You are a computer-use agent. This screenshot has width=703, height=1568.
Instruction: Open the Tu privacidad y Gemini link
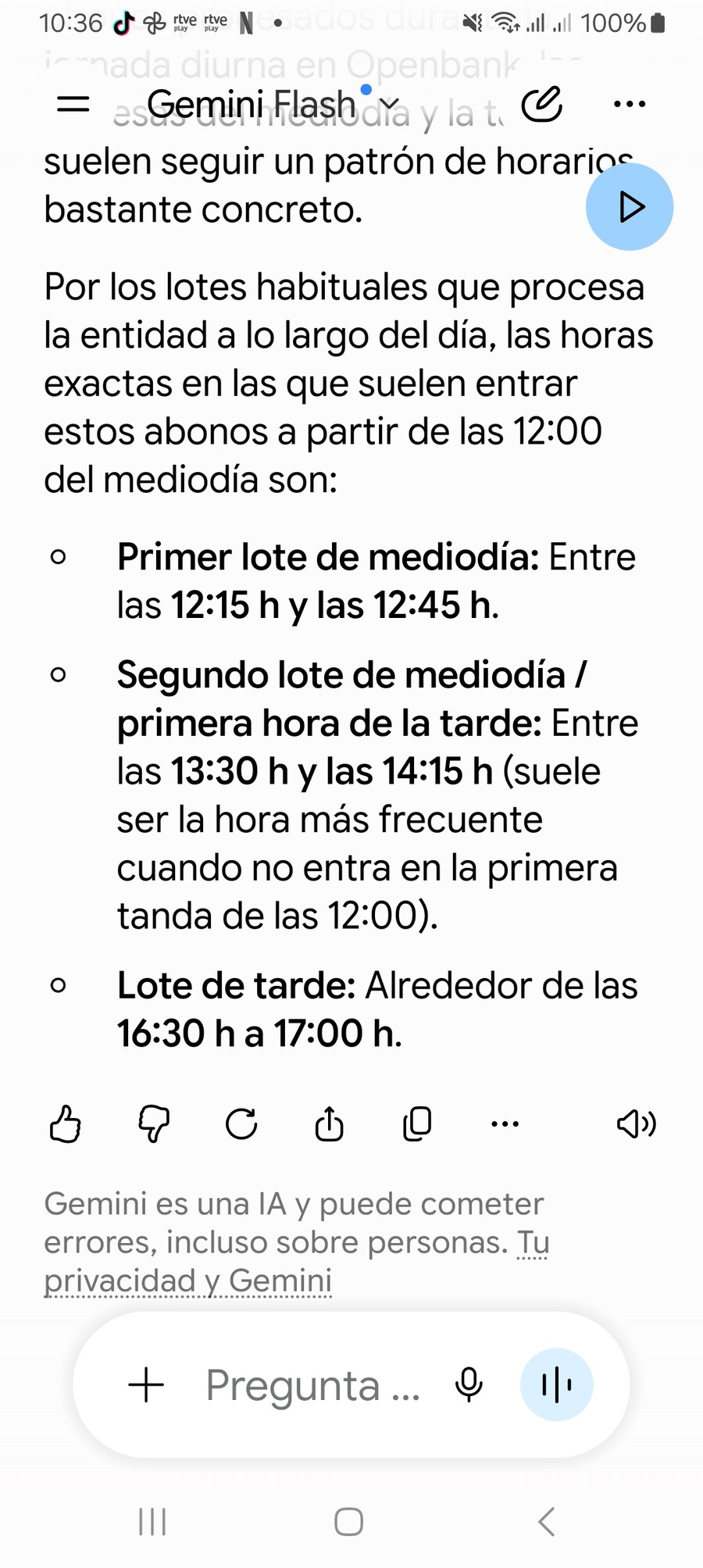point(297,1261)
